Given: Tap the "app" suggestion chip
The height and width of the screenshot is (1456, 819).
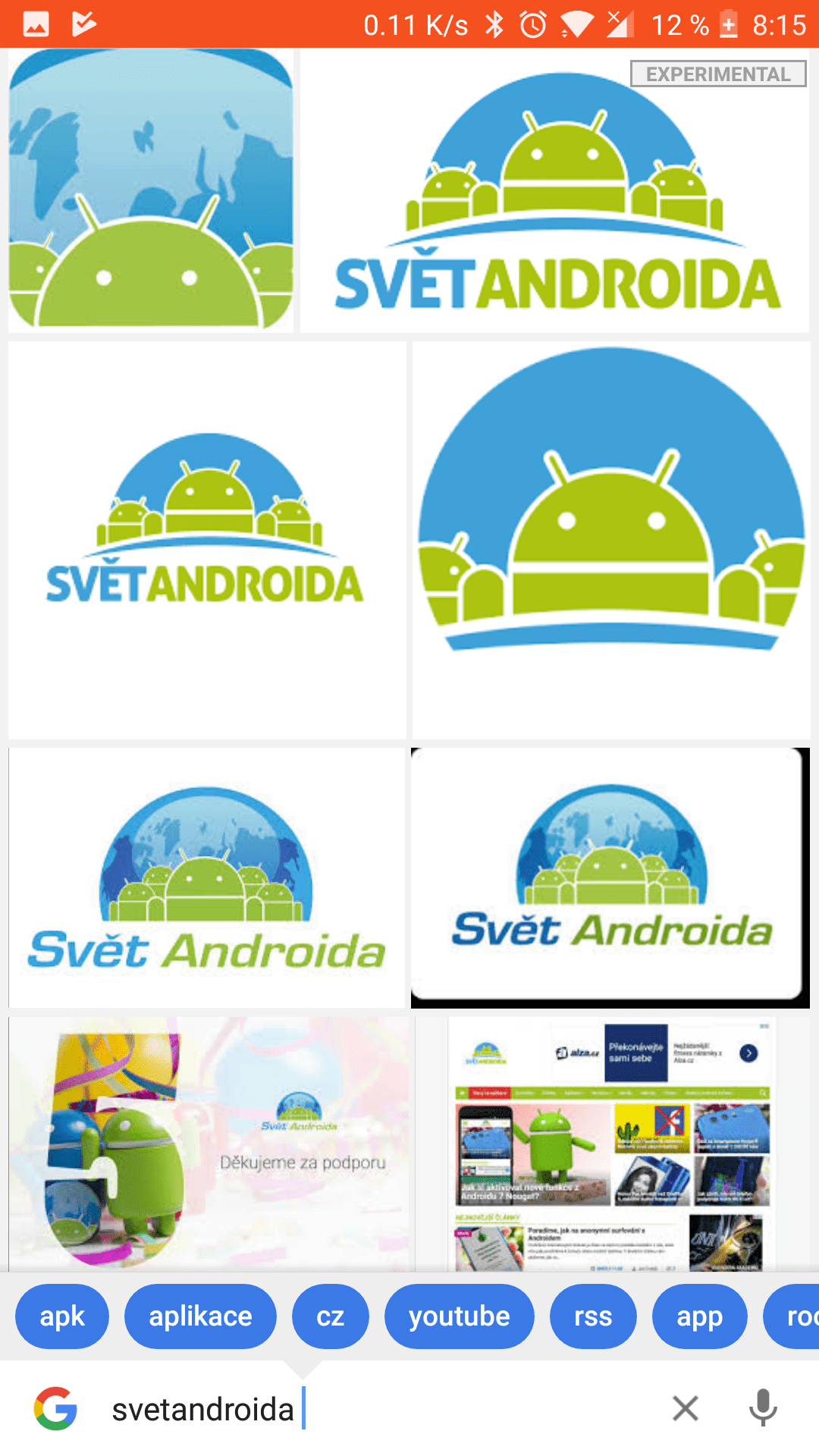Looking at the screenshot, I should [x=700, y=1316].
